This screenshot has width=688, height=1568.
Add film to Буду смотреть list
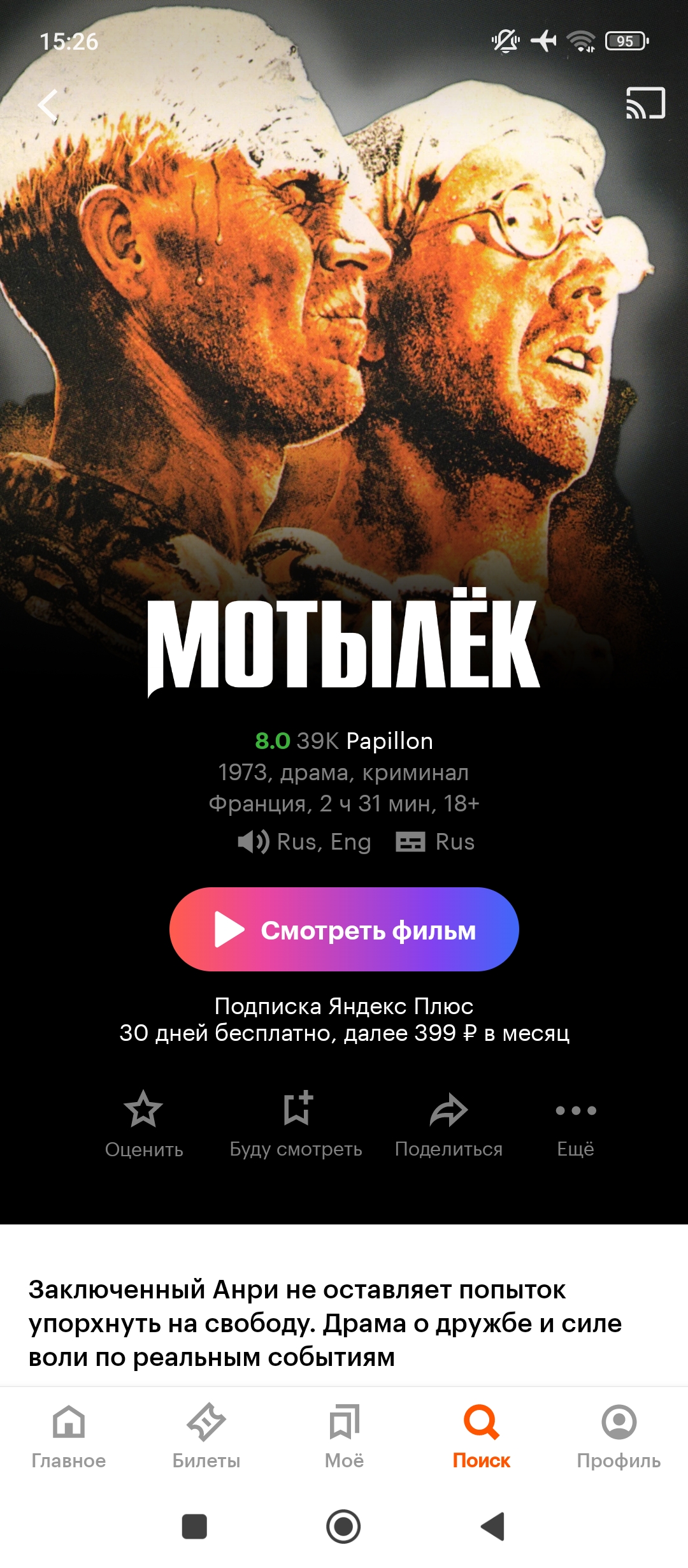click(x=296, y=1124)
